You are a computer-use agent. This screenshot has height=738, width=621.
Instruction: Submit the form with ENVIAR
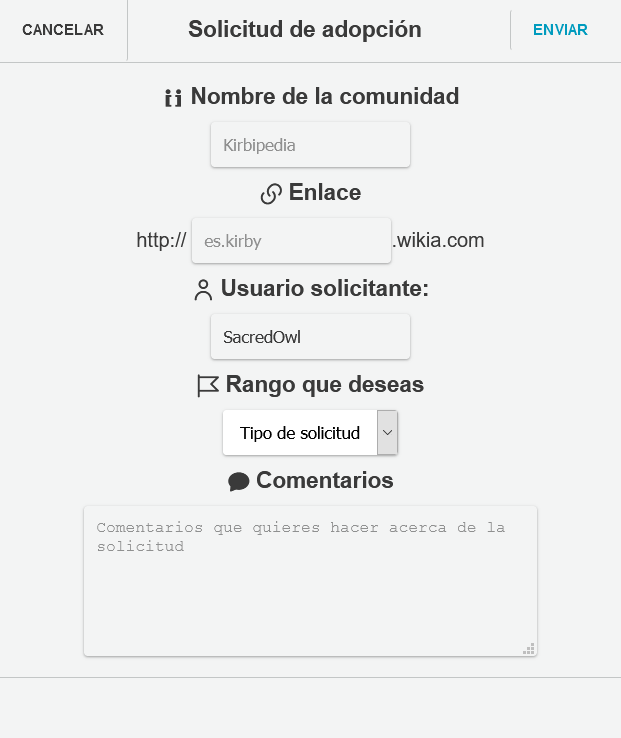560,30
